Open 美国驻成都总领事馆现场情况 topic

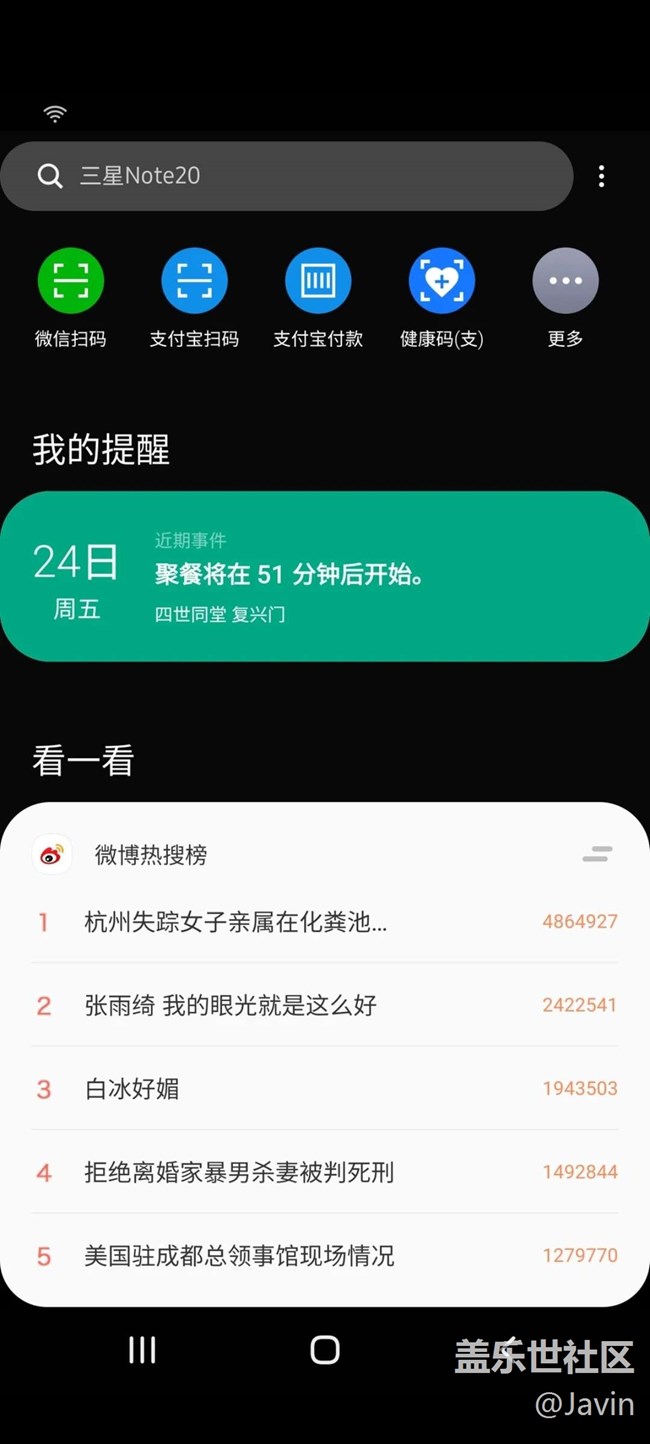click(x=325, y=1255)
